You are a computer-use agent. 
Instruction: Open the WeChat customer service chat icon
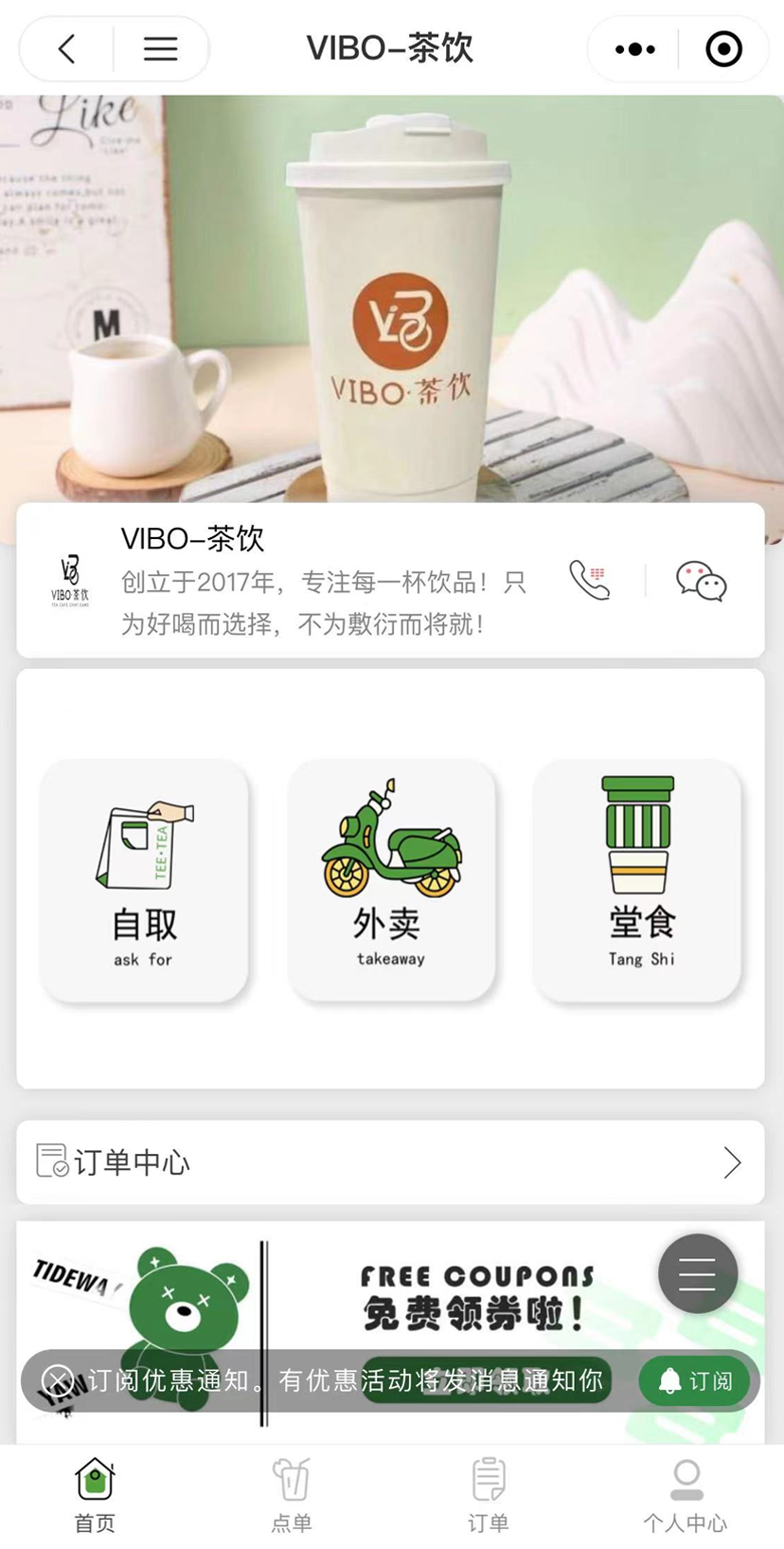click(x=702, y=581)
